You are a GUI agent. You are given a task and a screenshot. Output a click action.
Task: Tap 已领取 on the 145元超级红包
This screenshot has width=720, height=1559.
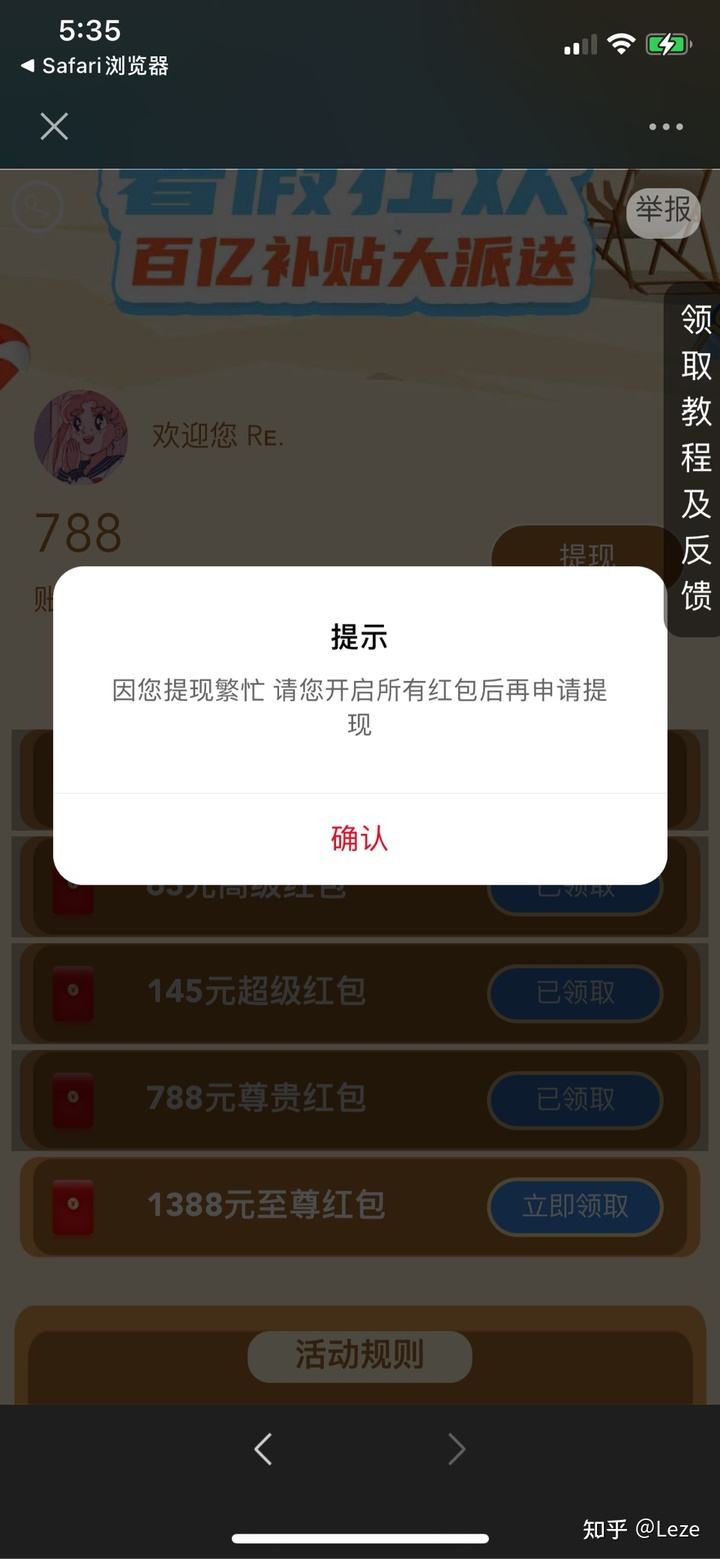[575, 992]
